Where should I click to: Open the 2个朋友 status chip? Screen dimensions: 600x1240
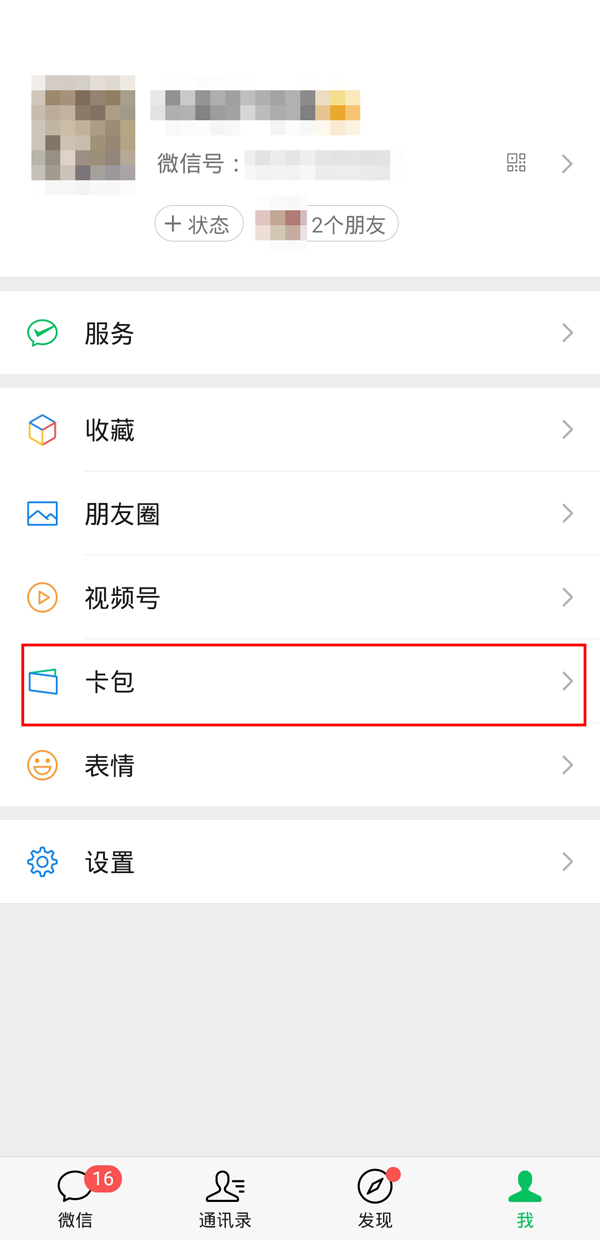[x=326, y=225]
